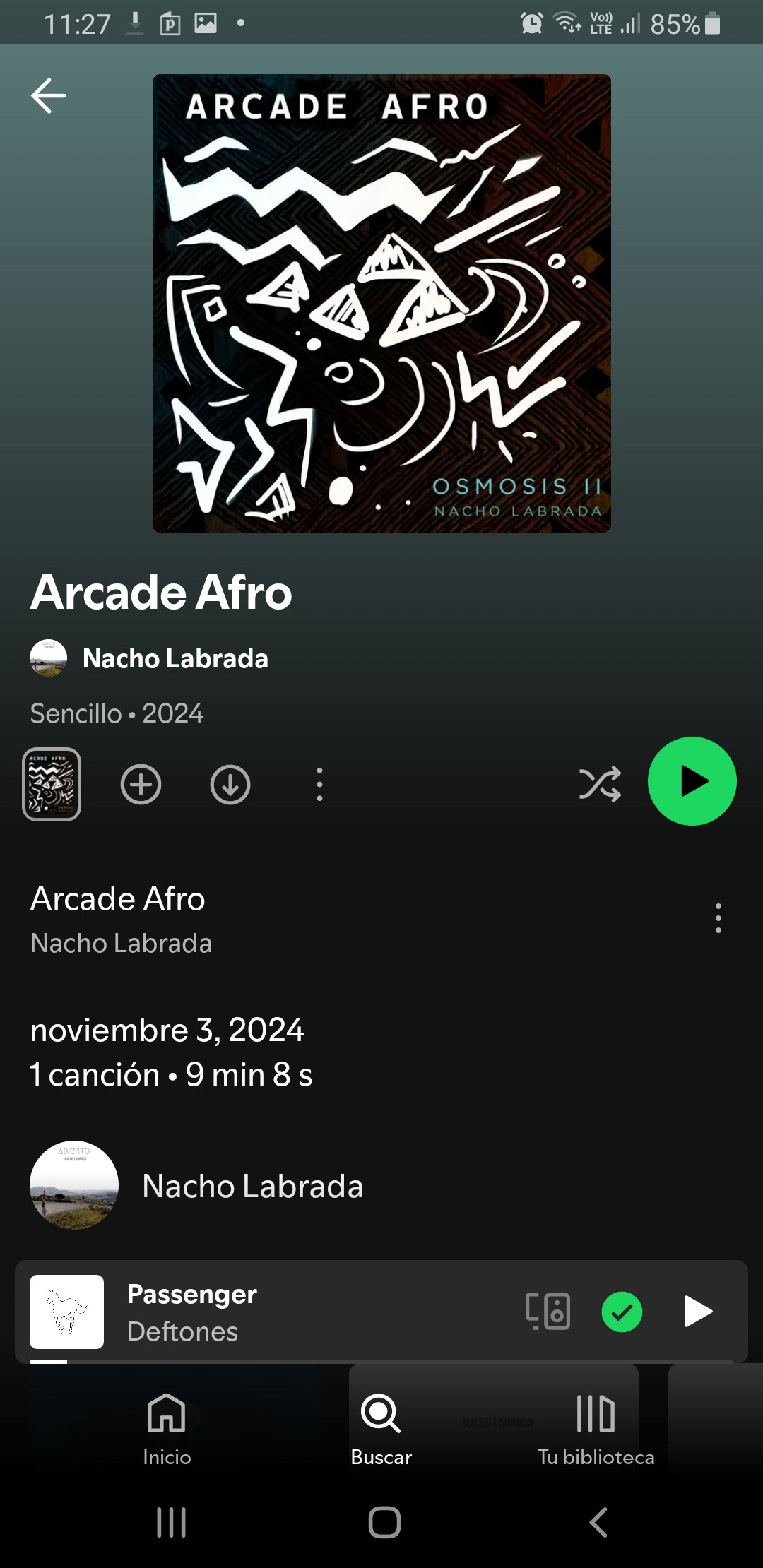Resume Passenger from the mini player
Image resolution: width=763 pixels, height=1568 pixels.
point(697,1312)
